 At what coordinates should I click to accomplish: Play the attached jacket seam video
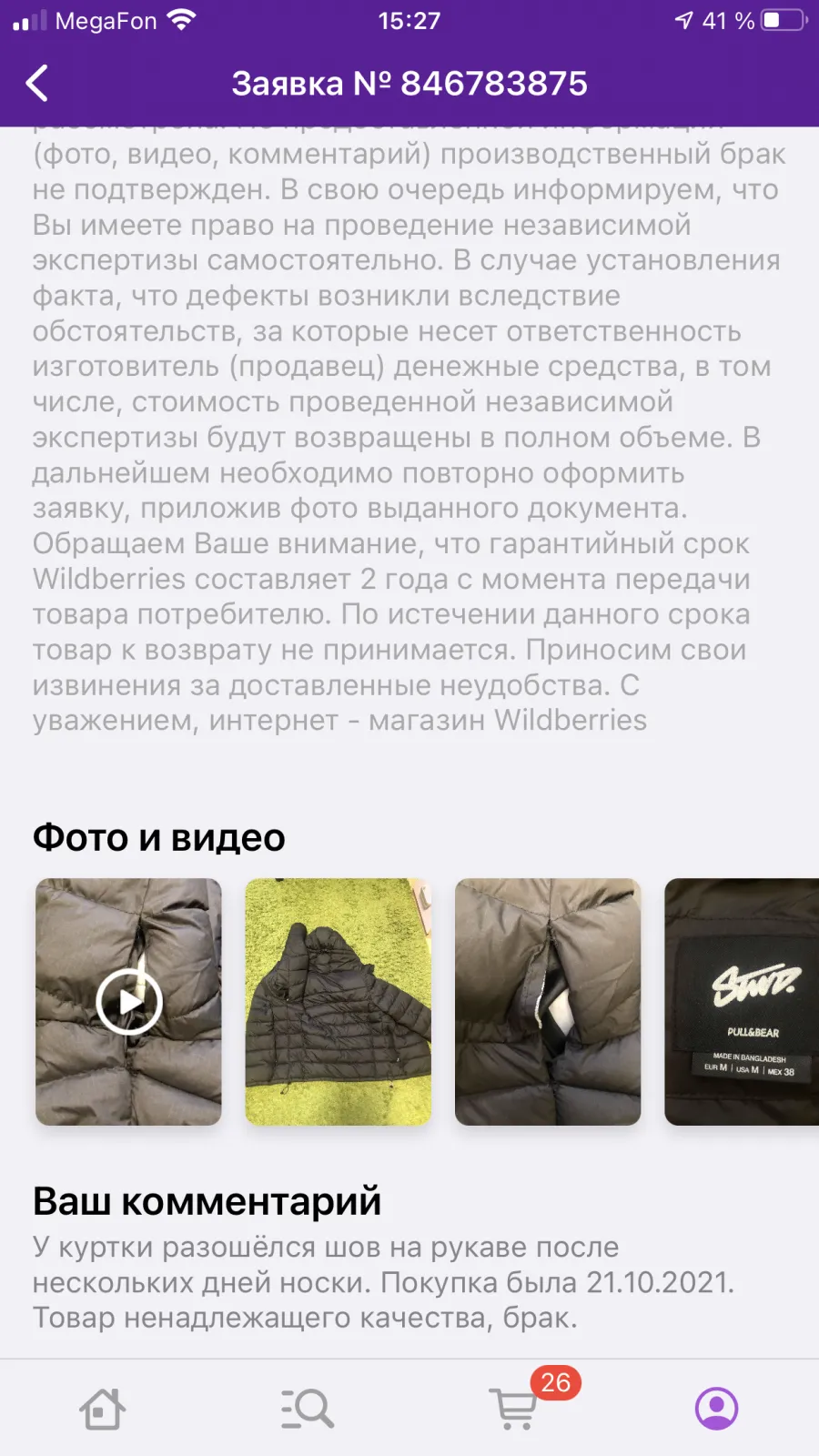point(128,1002)
